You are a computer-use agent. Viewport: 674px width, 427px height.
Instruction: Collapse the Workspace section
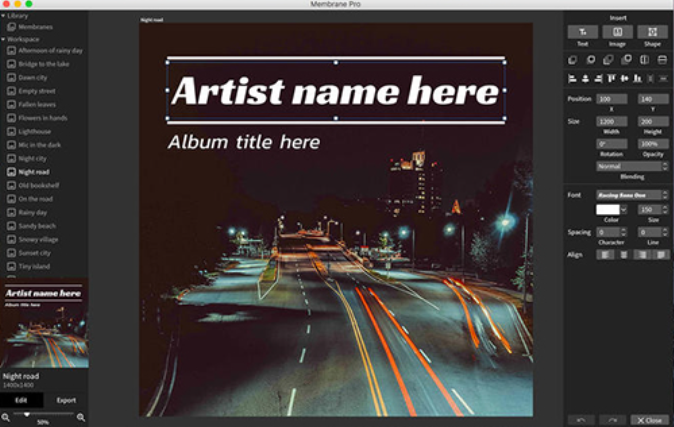pyautogui.click(x=3, y=39)
